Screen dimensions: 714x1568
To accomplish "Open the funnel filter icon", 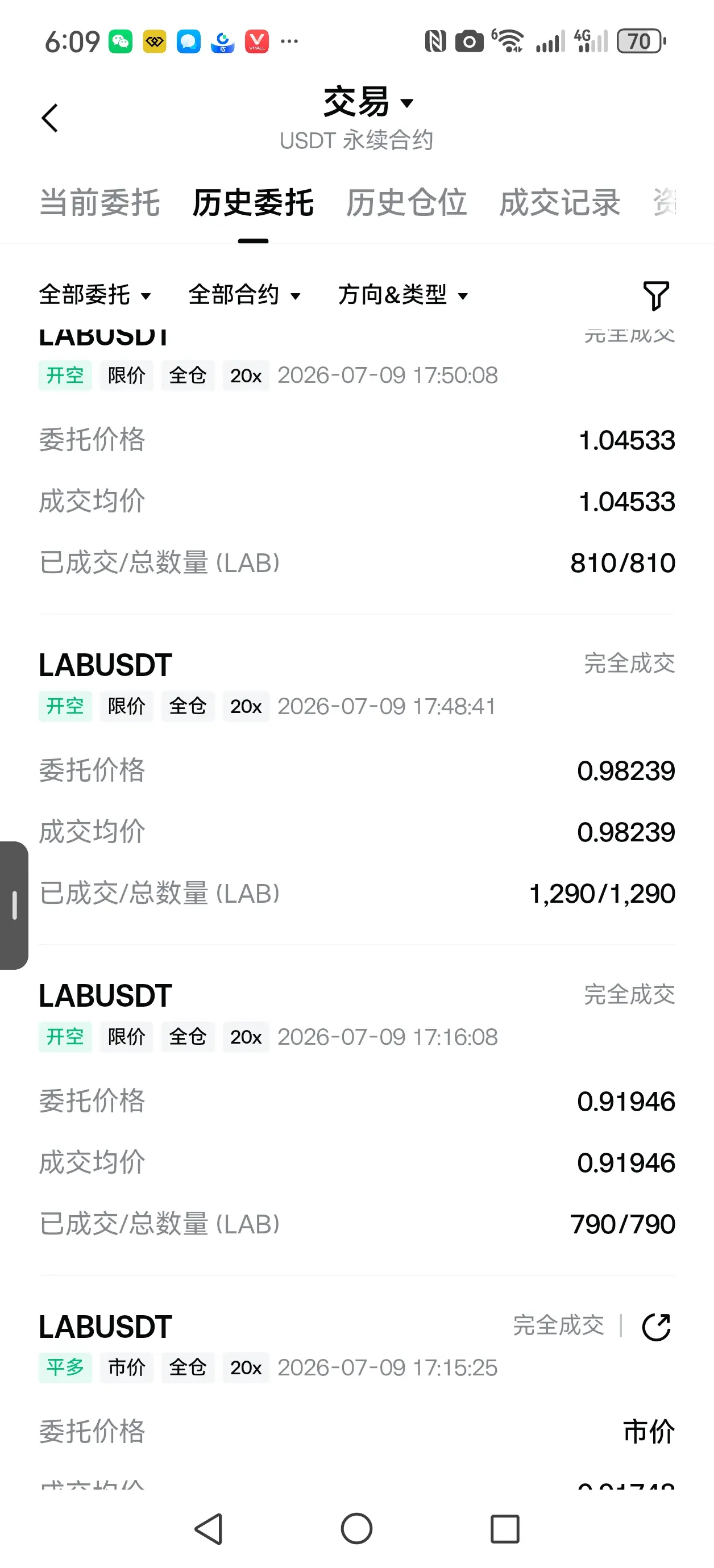I will point(656,296).
